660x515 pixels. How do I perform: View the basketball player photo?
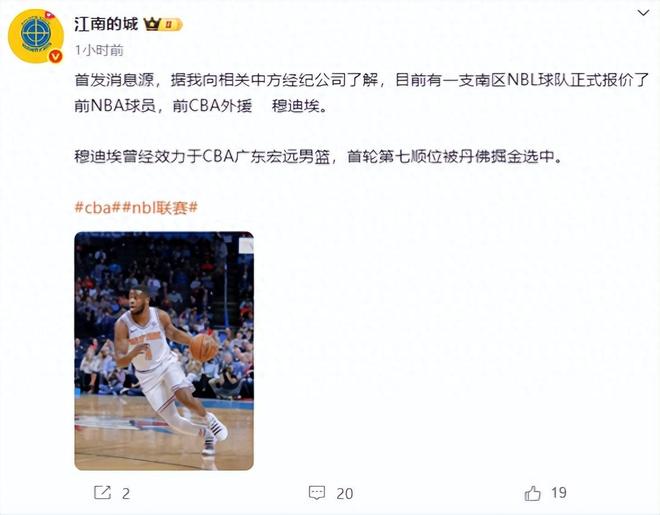163,350
